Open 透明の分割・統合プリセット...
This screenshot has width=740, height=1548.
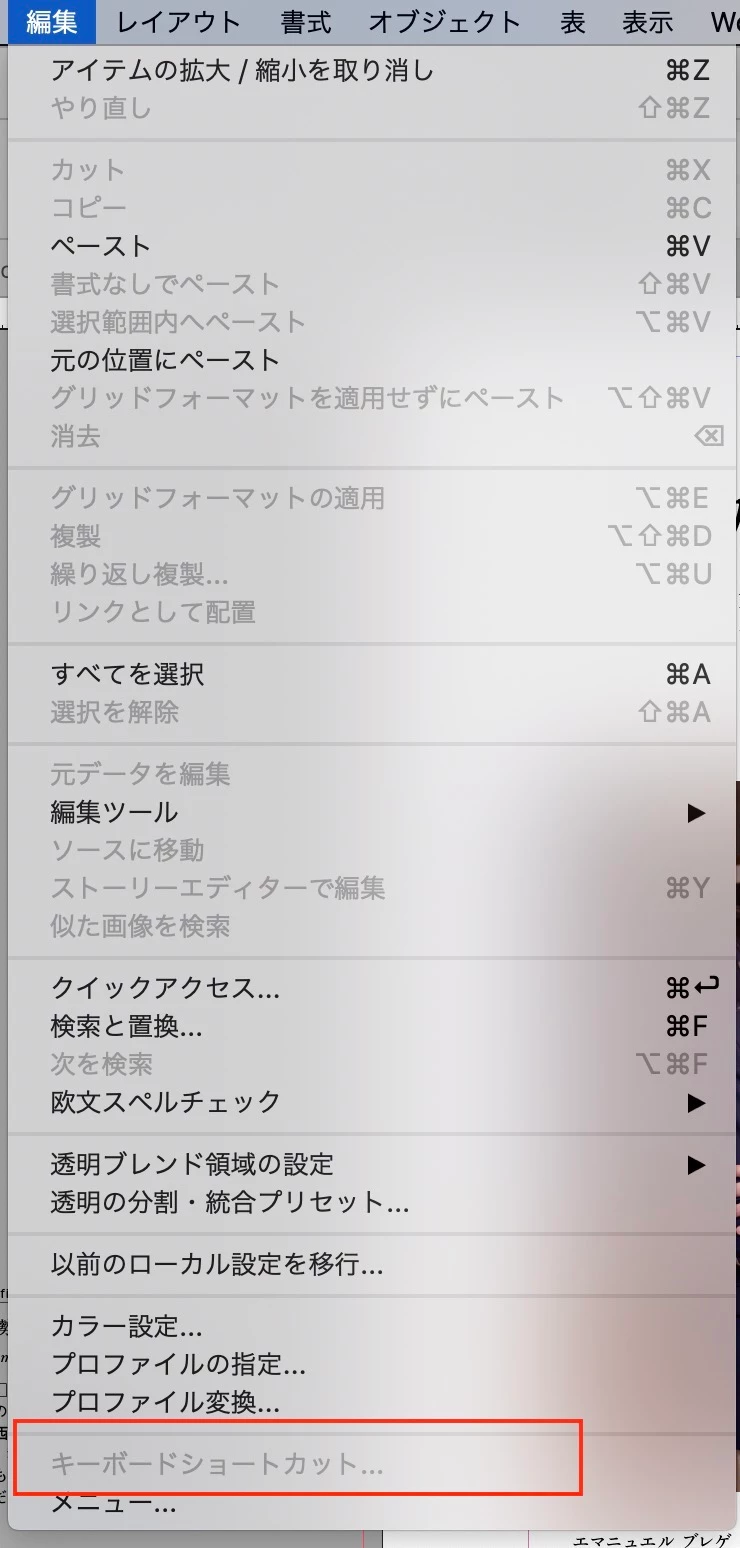230,1203
